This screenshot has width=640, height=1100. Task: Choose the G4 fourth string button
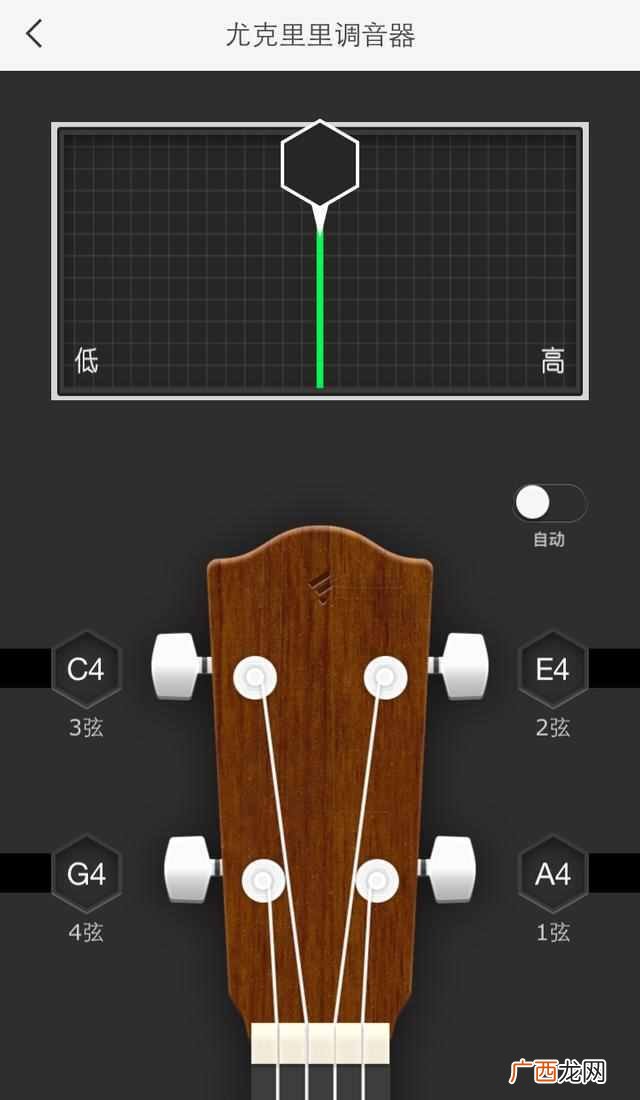(x=86, y=874)
